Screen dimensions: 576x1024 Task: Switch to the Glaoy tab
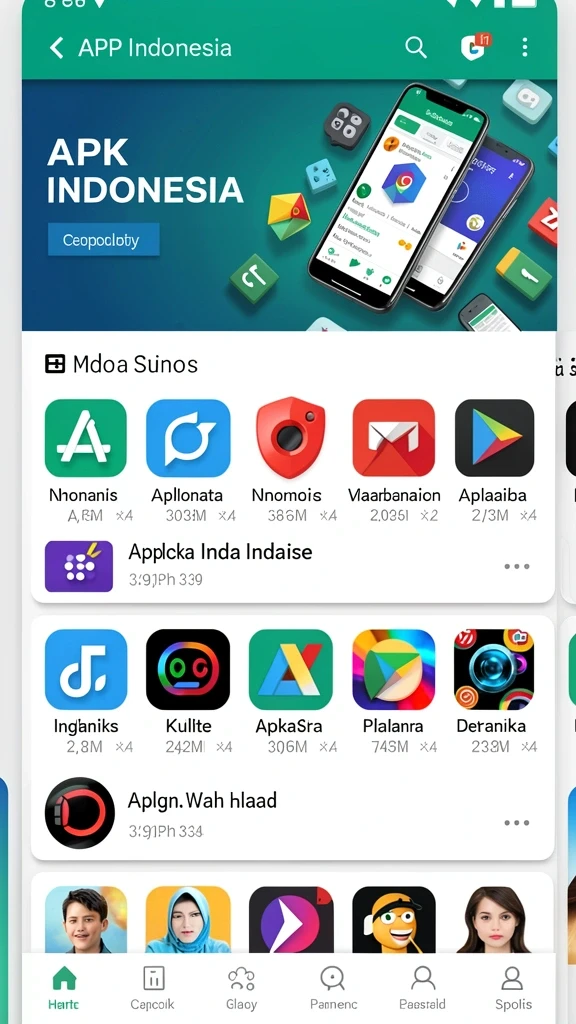(242, 987)
